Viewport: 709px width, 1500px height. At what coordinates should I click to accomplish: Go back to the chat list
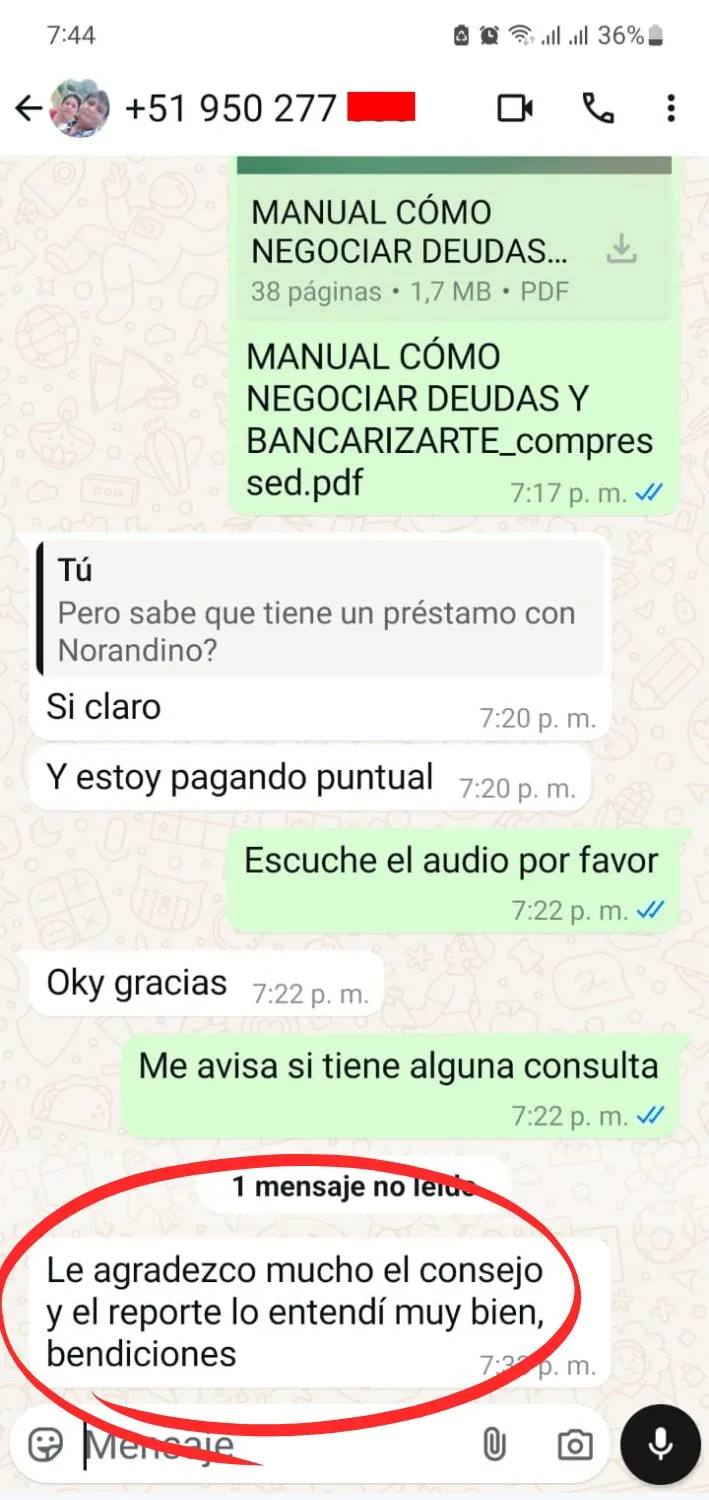[x=28, y=108]
